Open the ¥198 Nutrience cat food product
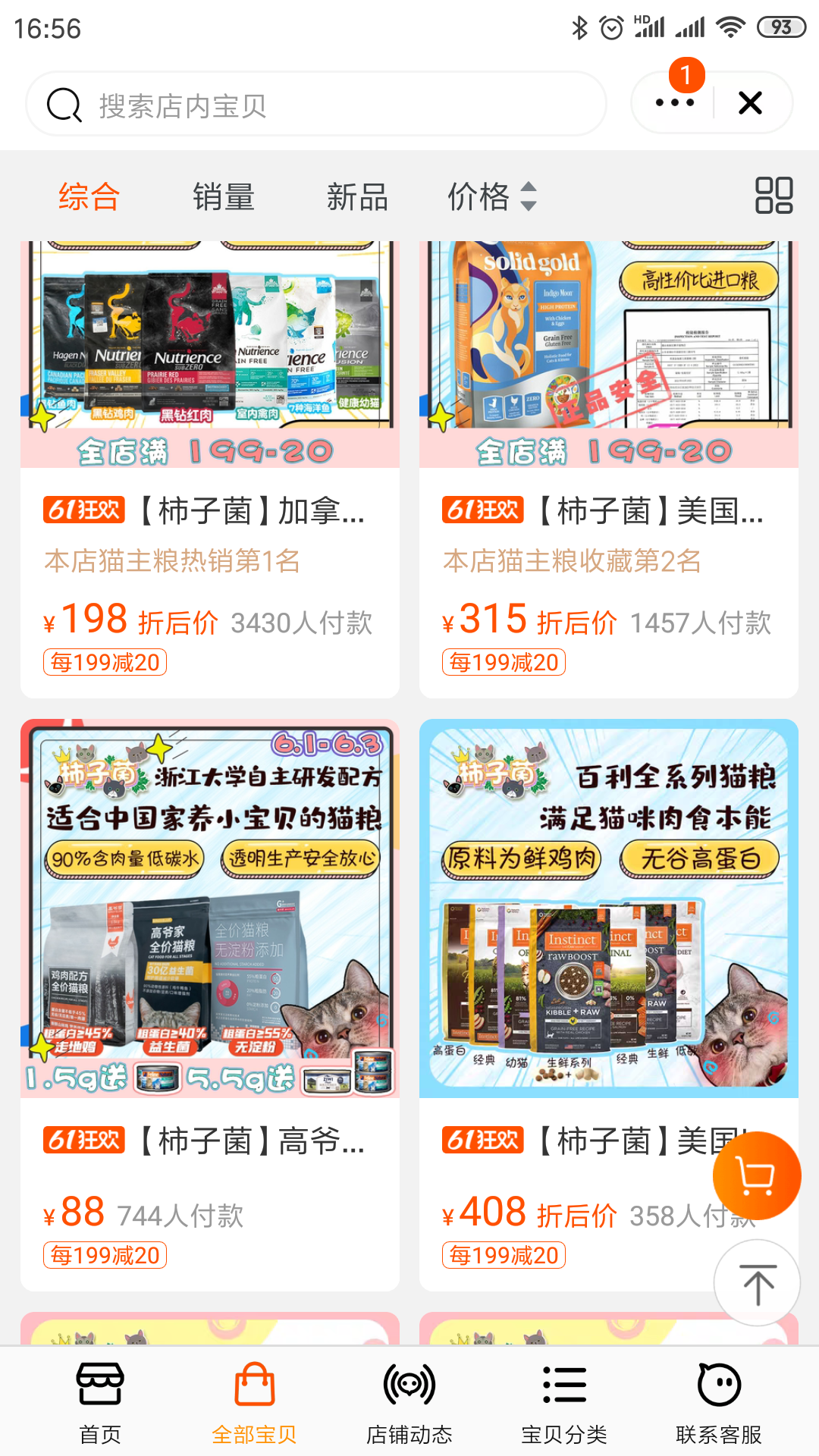This screenshot has width=819, height=1456. tap(210, 469)
